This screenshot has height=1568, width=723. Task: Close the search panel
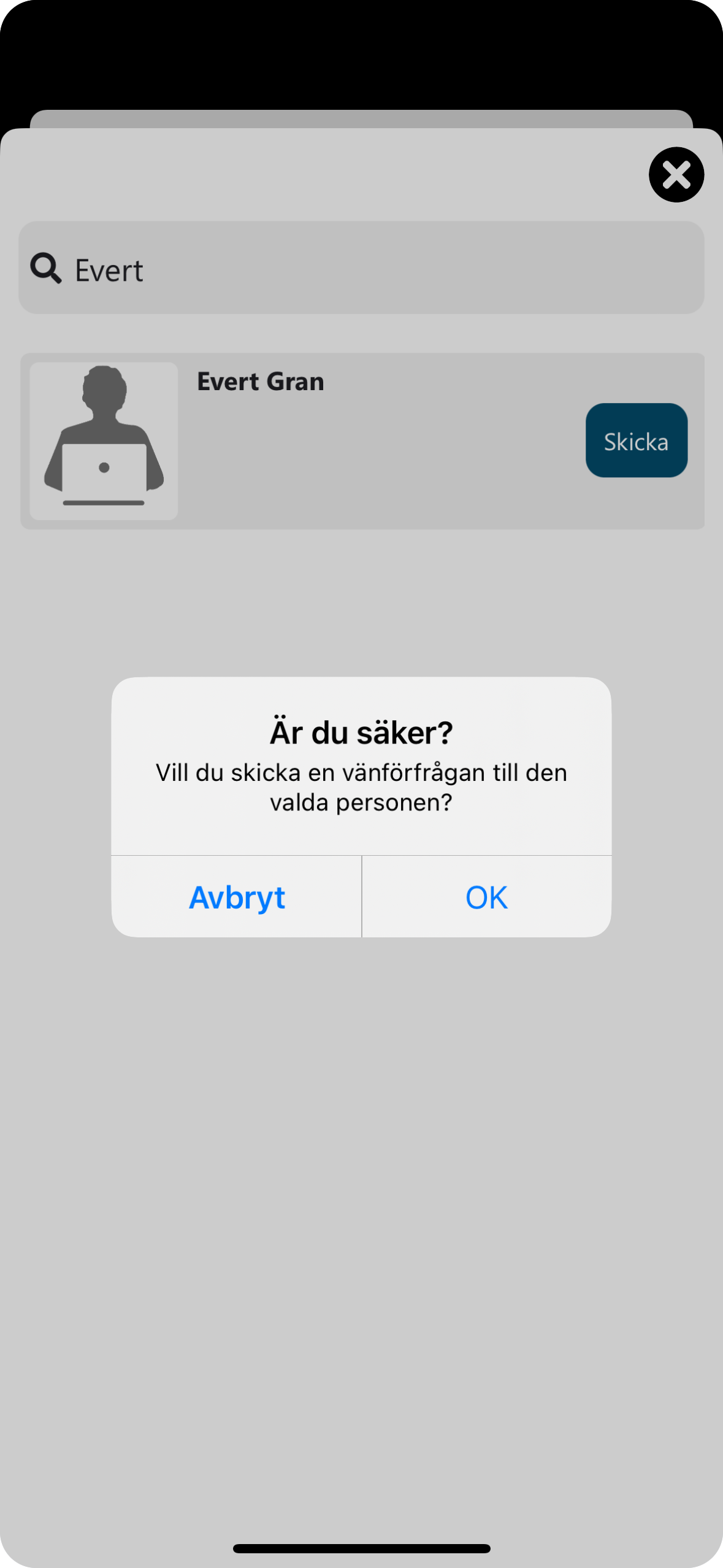coord(676,175)
